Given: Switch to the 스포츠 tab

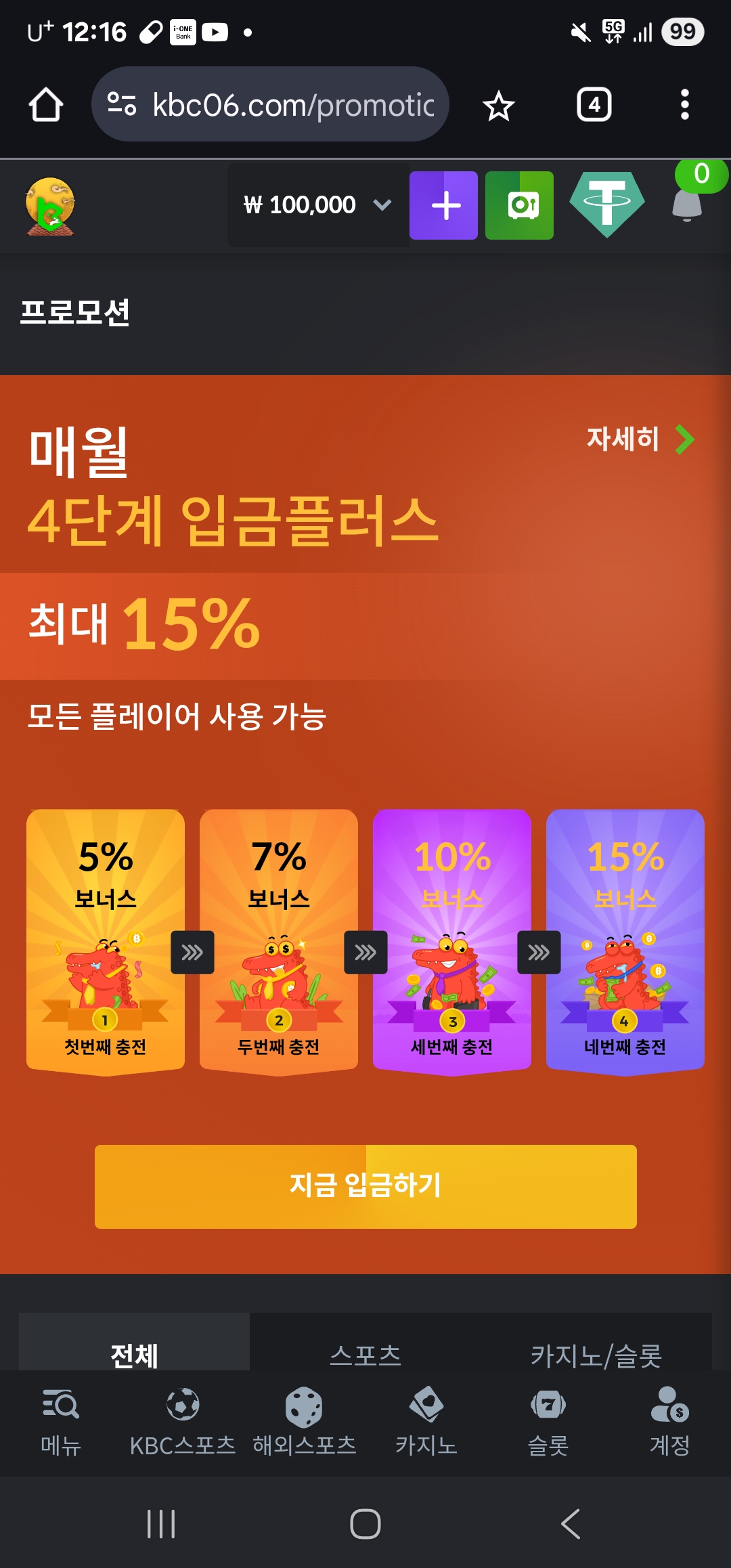Looking at the screenshot, I should tap(365, 1354).
